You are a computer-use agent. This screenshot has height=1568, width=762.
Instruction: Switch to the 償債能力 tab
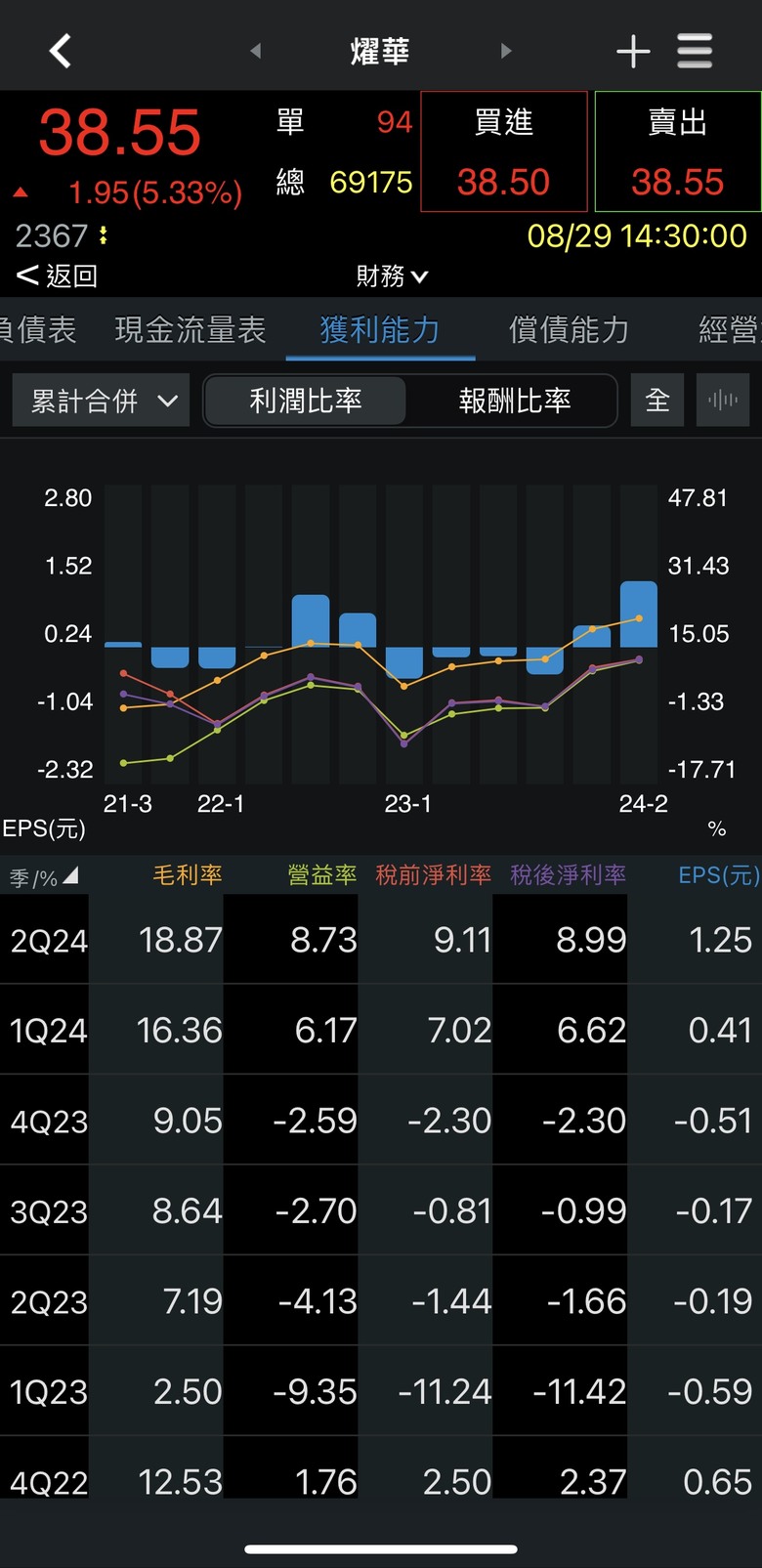click(x=570, y=330)
